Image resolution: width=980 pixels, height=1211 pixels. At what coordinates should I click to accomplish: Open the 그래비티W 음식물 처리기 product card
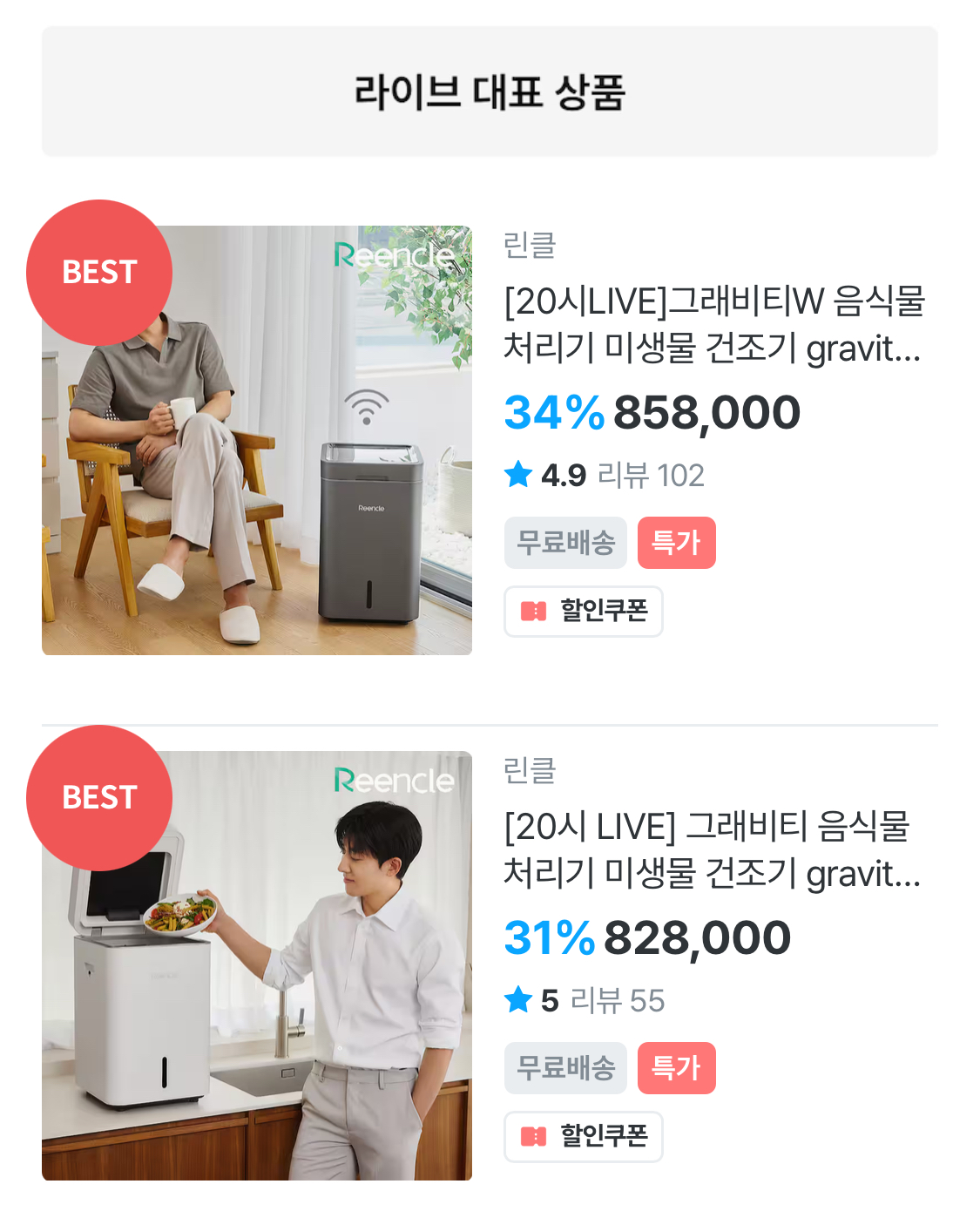pyautogui.click(x=713, y=324)
